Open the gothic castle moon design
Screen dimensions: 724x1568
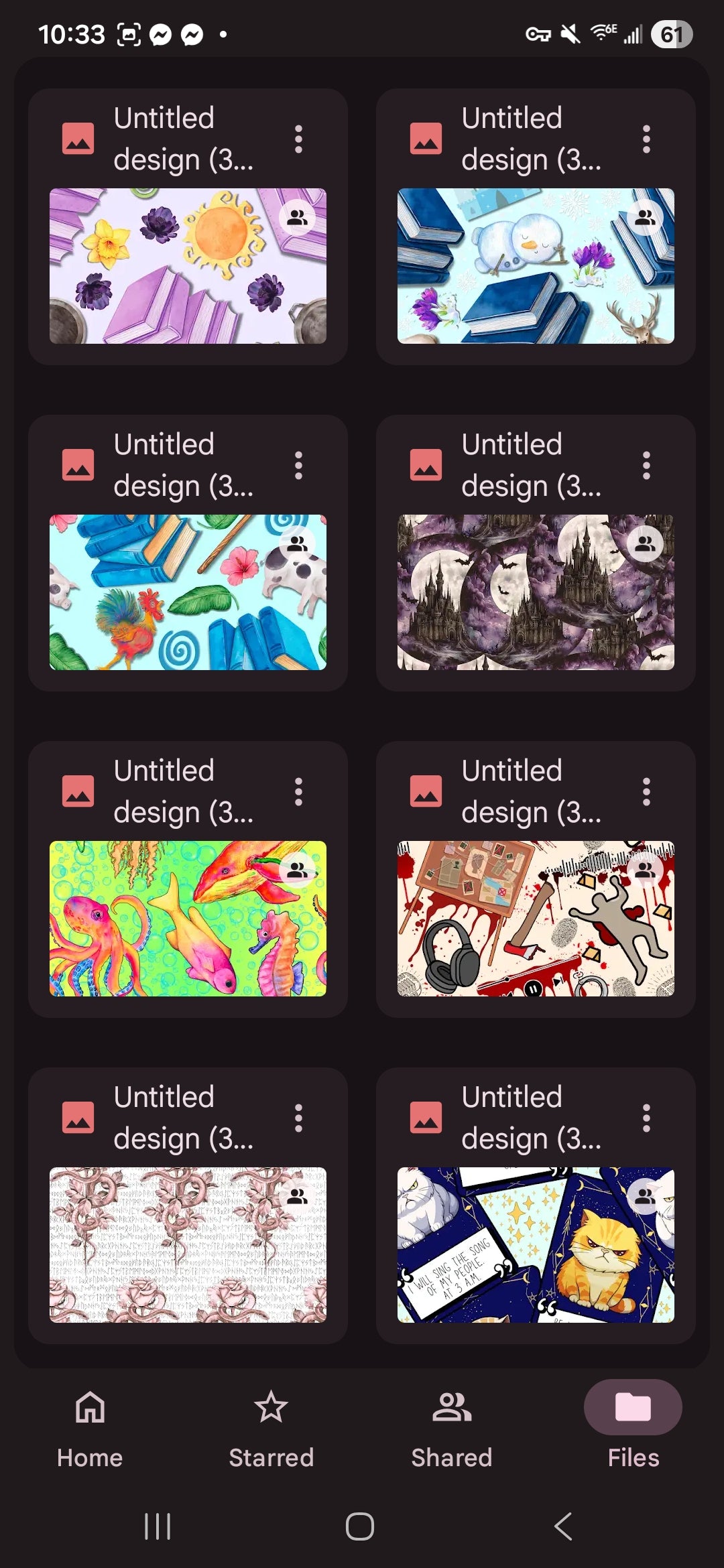(536, 592)
